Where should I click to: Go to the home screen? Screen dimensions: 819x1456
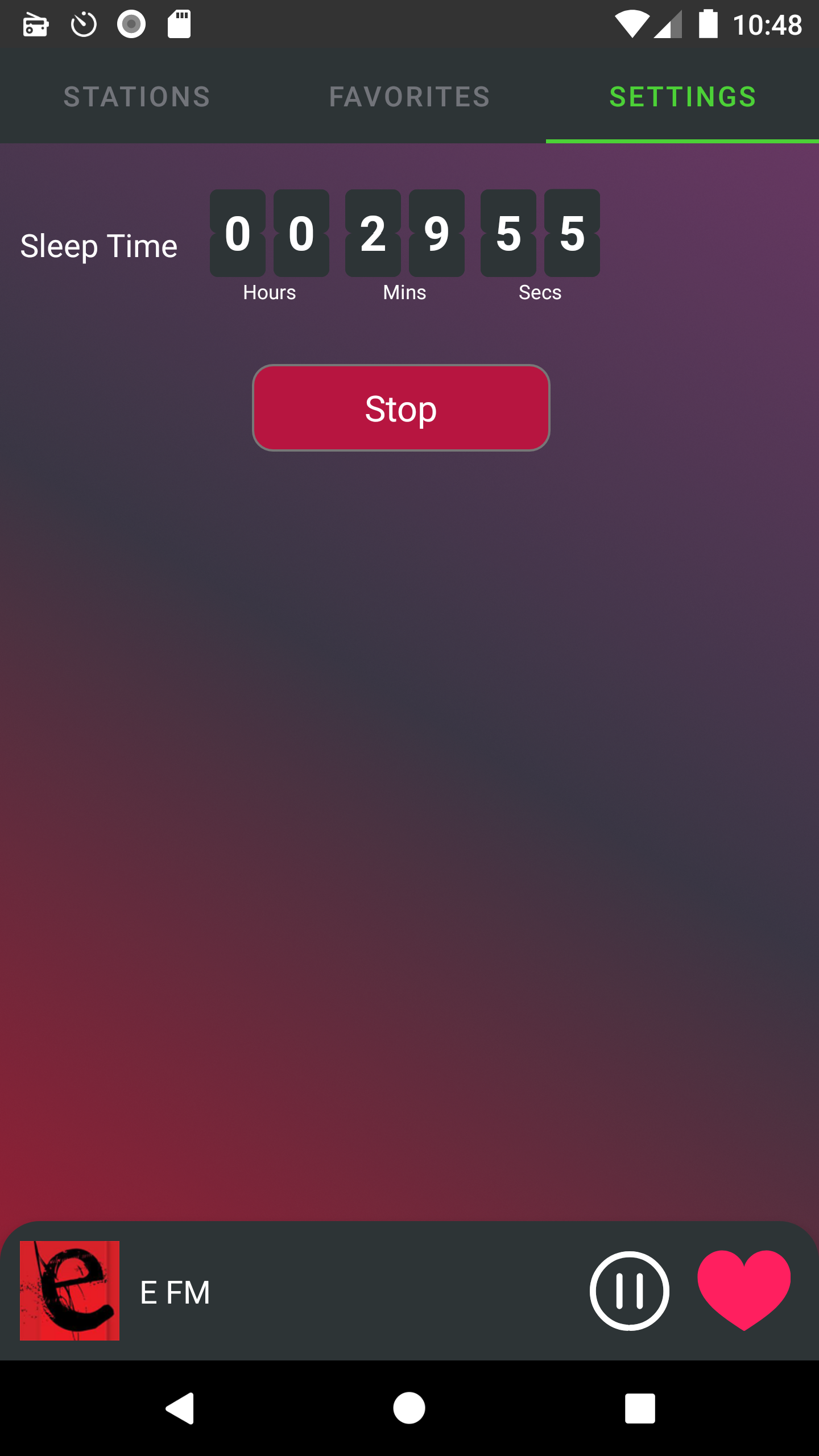tap(409, 1408)
